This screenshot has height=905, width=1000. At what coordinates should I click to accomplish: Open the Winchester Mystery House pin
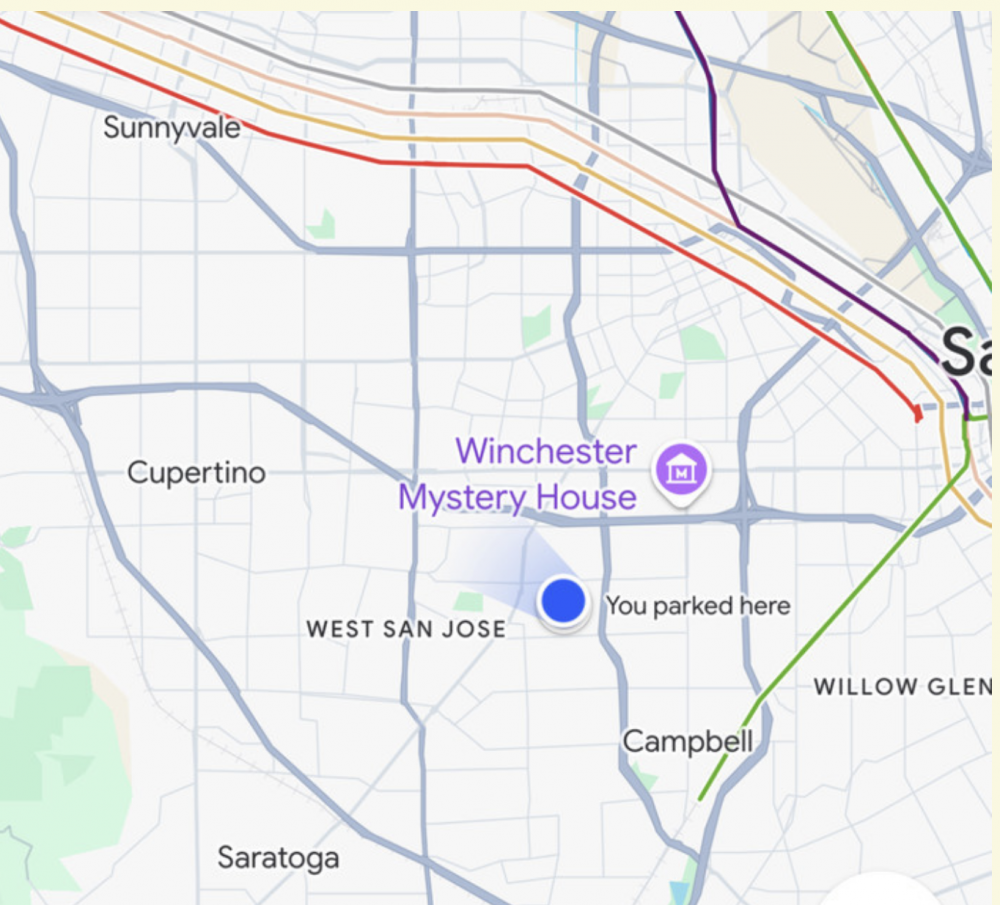pos(681,470)
